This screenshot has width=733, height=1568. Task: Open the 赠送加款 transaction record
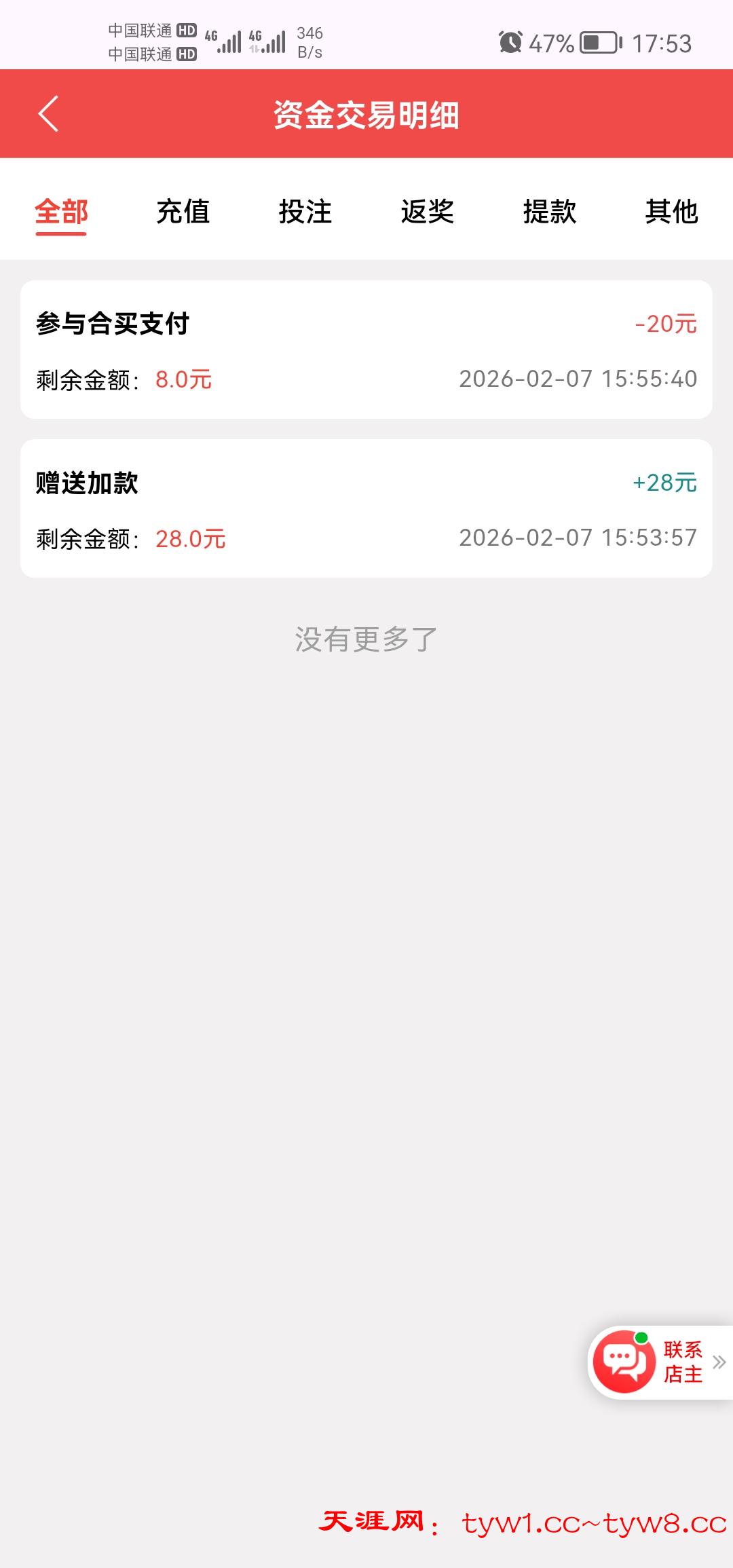click(366, 508)
